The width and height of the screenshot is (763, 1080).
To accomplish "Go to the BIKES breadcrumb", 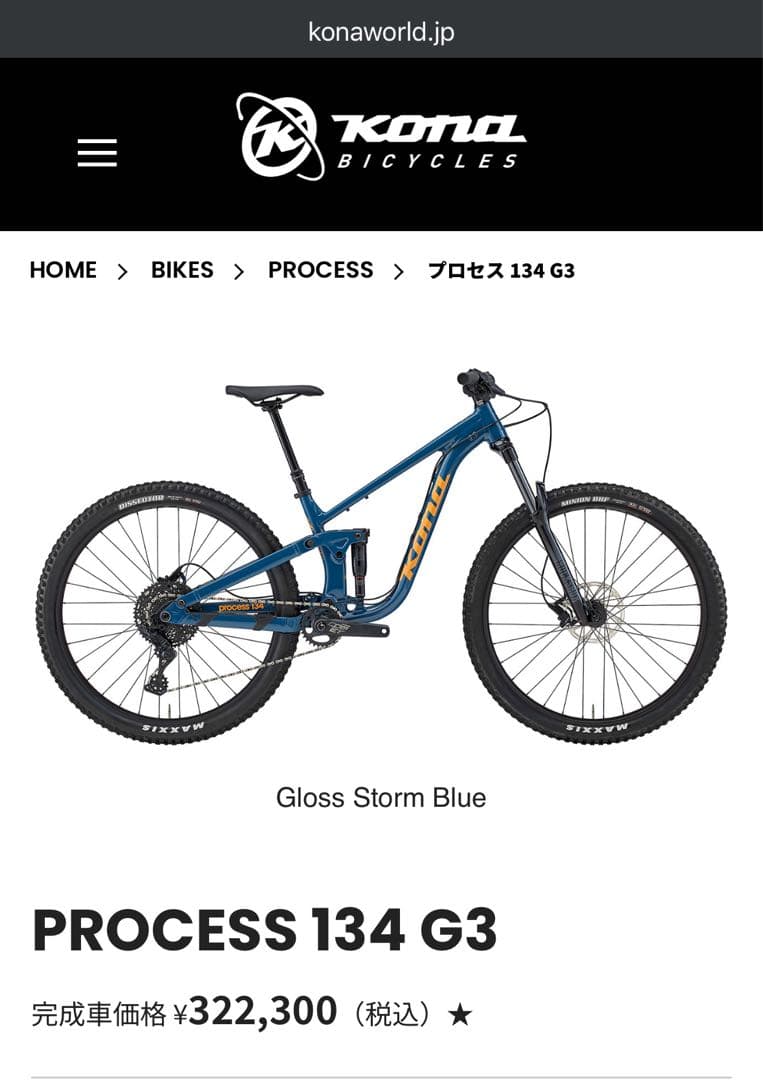I will [x=182, y=270].
